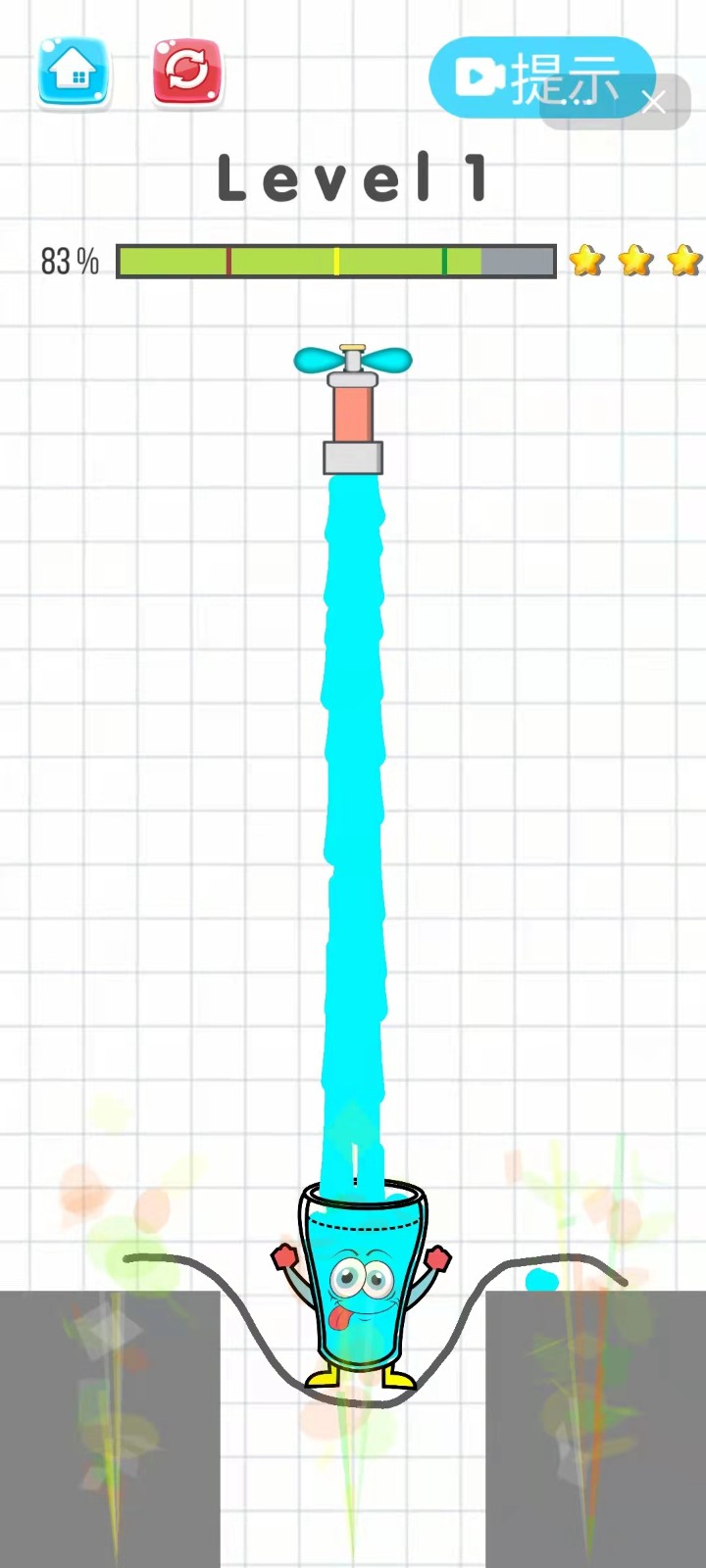Go to the home menu

click(74, 72)
